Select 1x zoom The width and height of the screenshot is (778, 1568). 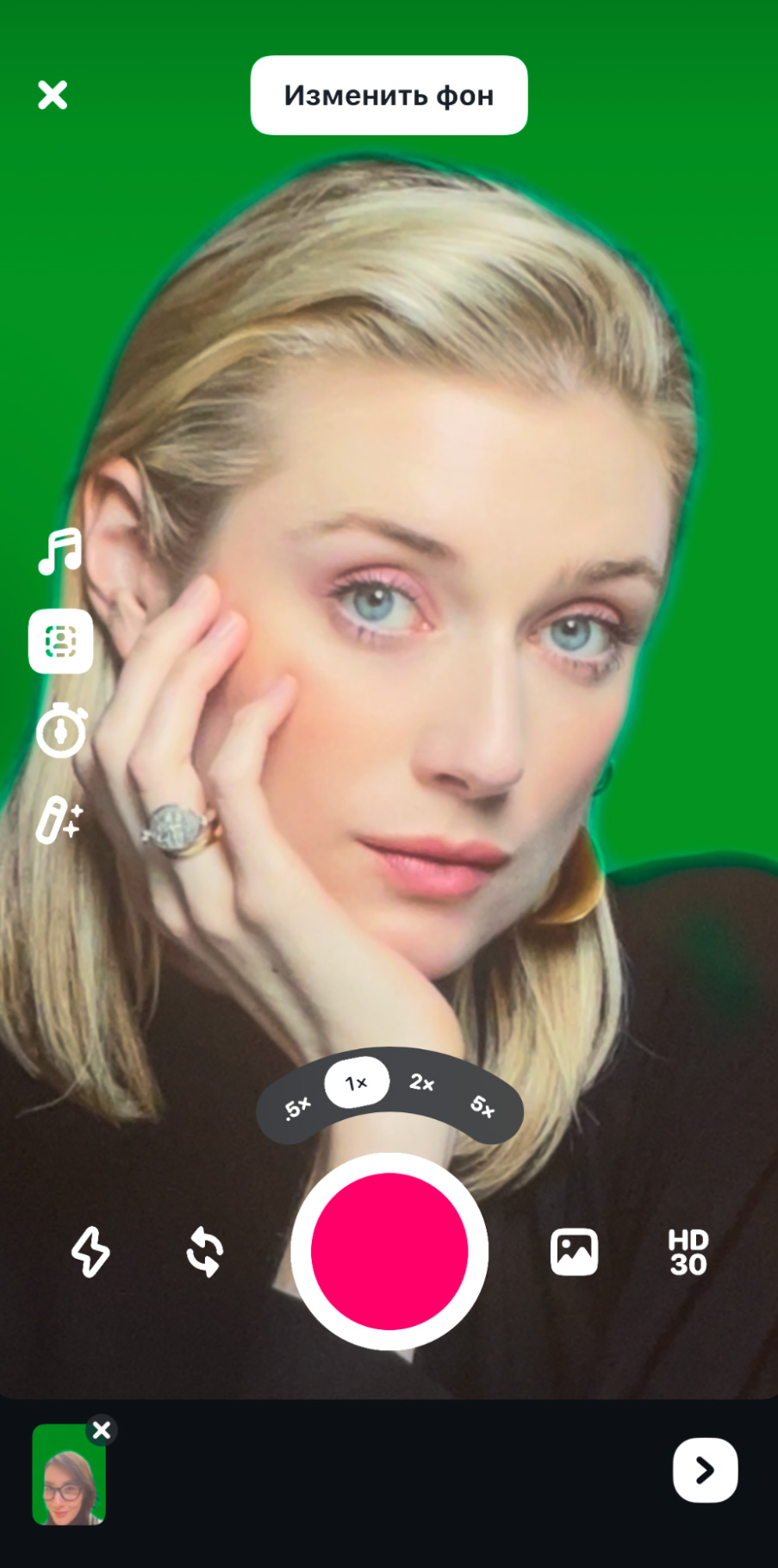coord(356,1083)
